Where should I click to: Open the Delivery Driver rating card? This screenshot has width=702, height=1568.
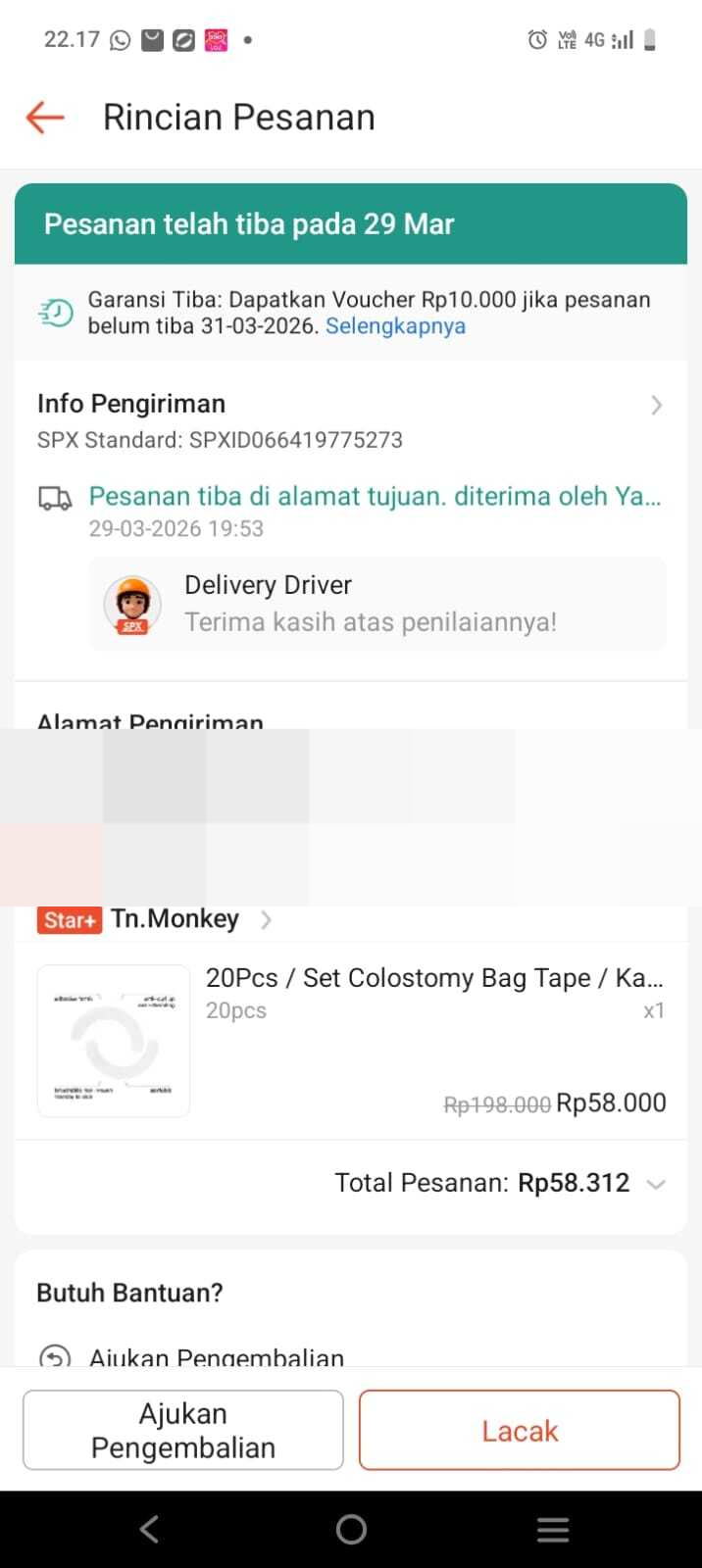point(376,604)
